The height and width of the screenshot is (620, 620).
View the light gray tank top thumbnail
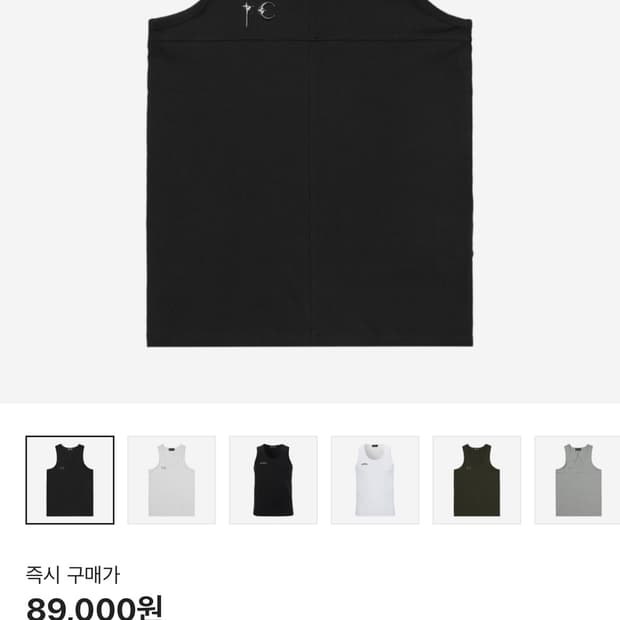[x=172, y=480]
